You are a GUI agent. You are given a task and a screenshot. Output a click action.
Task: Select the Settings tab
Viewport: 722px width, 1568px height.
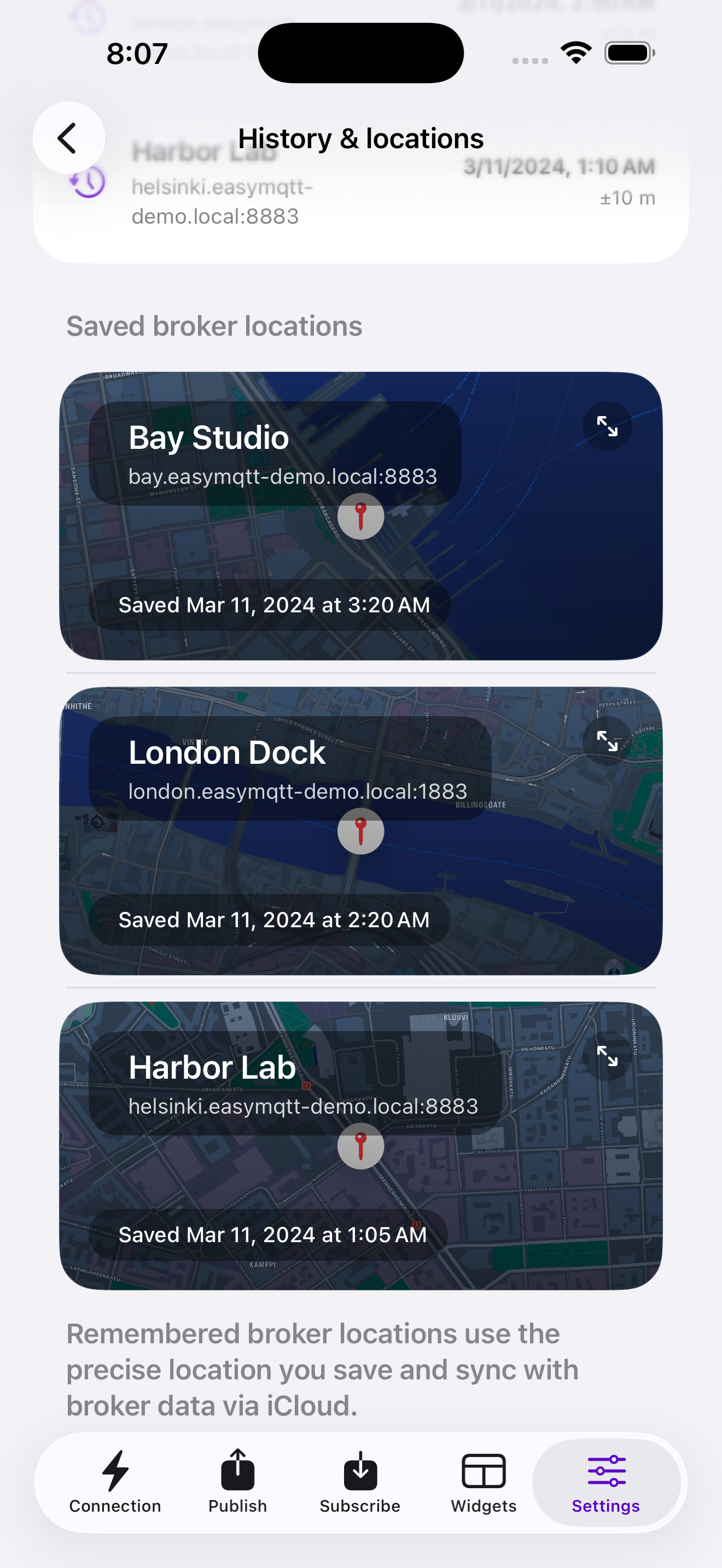tap(605, 1482)
